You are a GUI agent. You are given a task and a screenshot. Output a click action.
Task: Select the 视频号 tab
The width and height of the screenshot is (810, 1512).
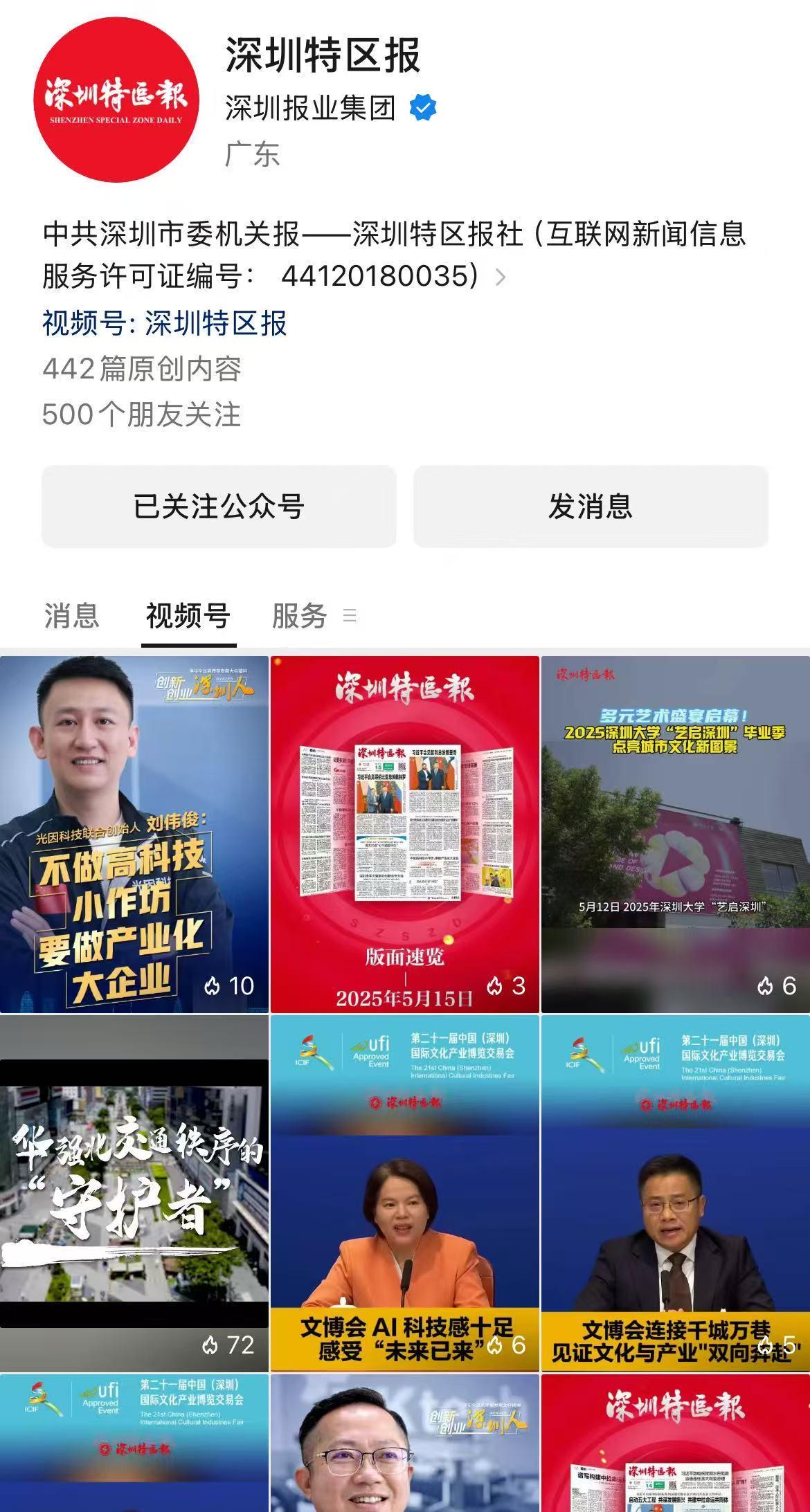point(188,616)
